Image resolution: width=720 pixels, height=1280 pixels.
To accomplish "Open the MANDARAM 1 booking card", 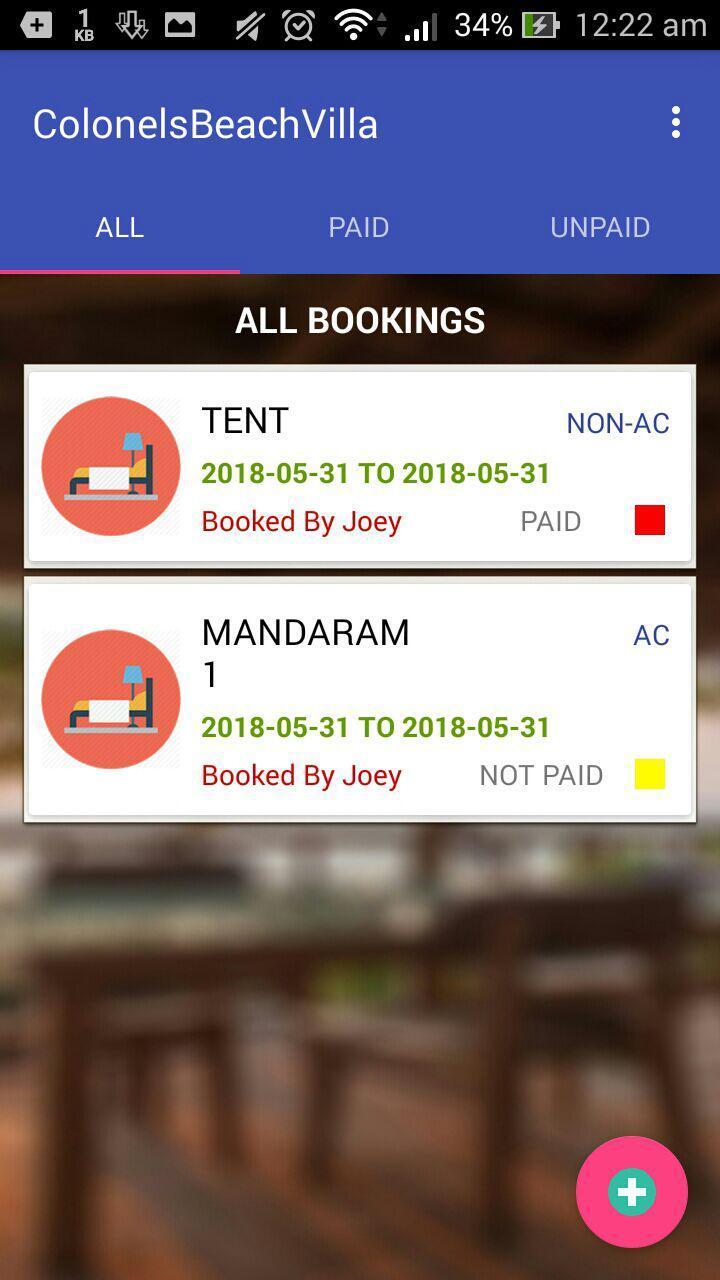I will point(360,701).
